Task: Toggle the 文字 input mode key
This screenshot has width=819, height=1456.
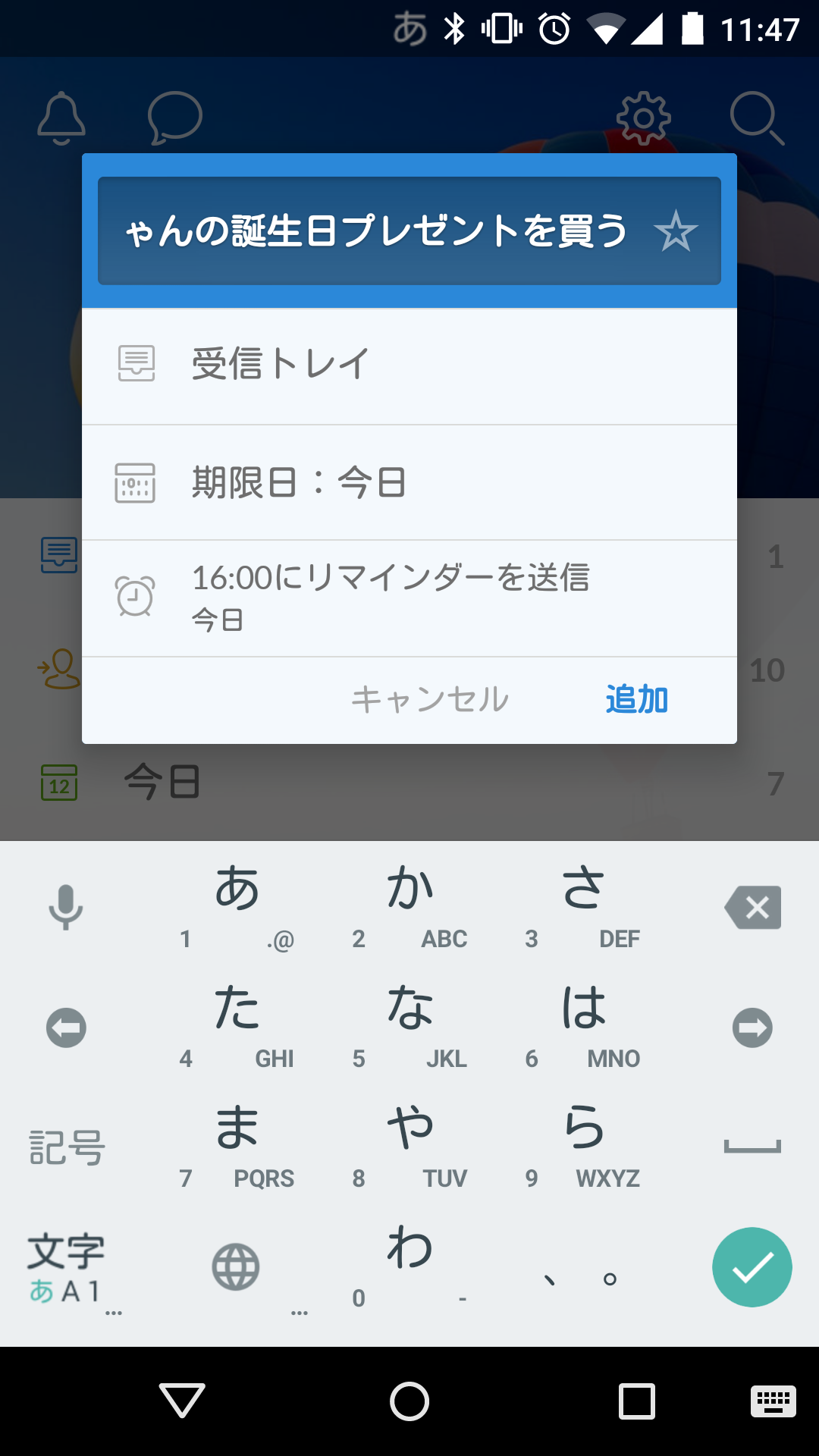Action: click(67, 1267)
